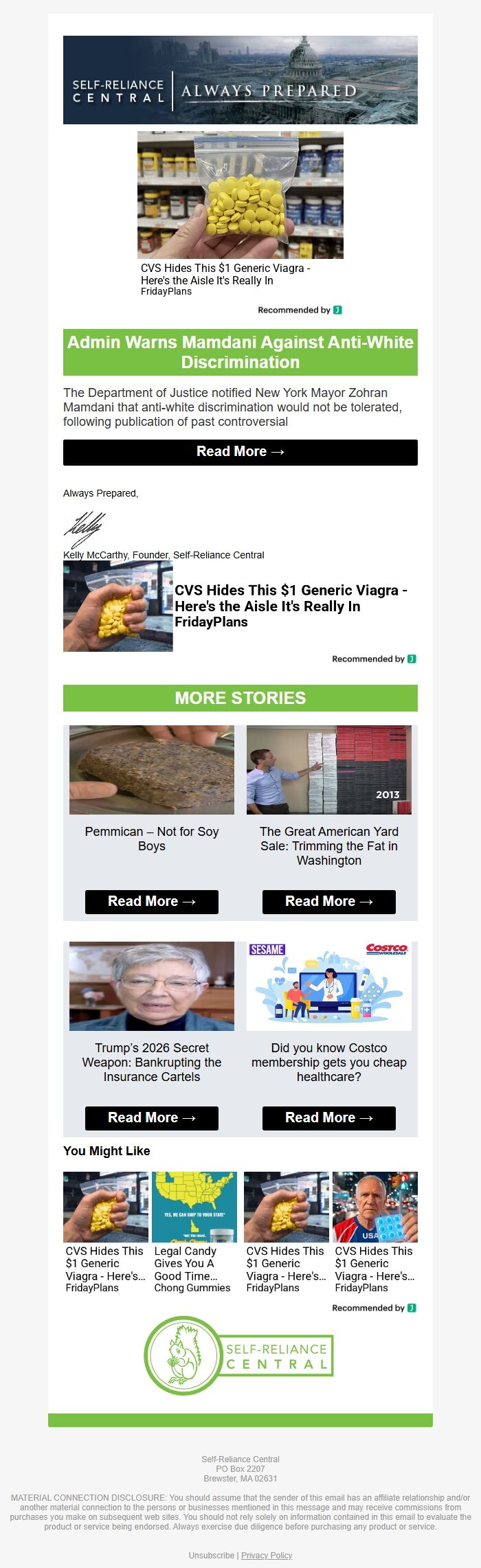The image size is (481, 1568).
Task: Open the Admin Warns Mamdani headline
Action: pos(240,352)
